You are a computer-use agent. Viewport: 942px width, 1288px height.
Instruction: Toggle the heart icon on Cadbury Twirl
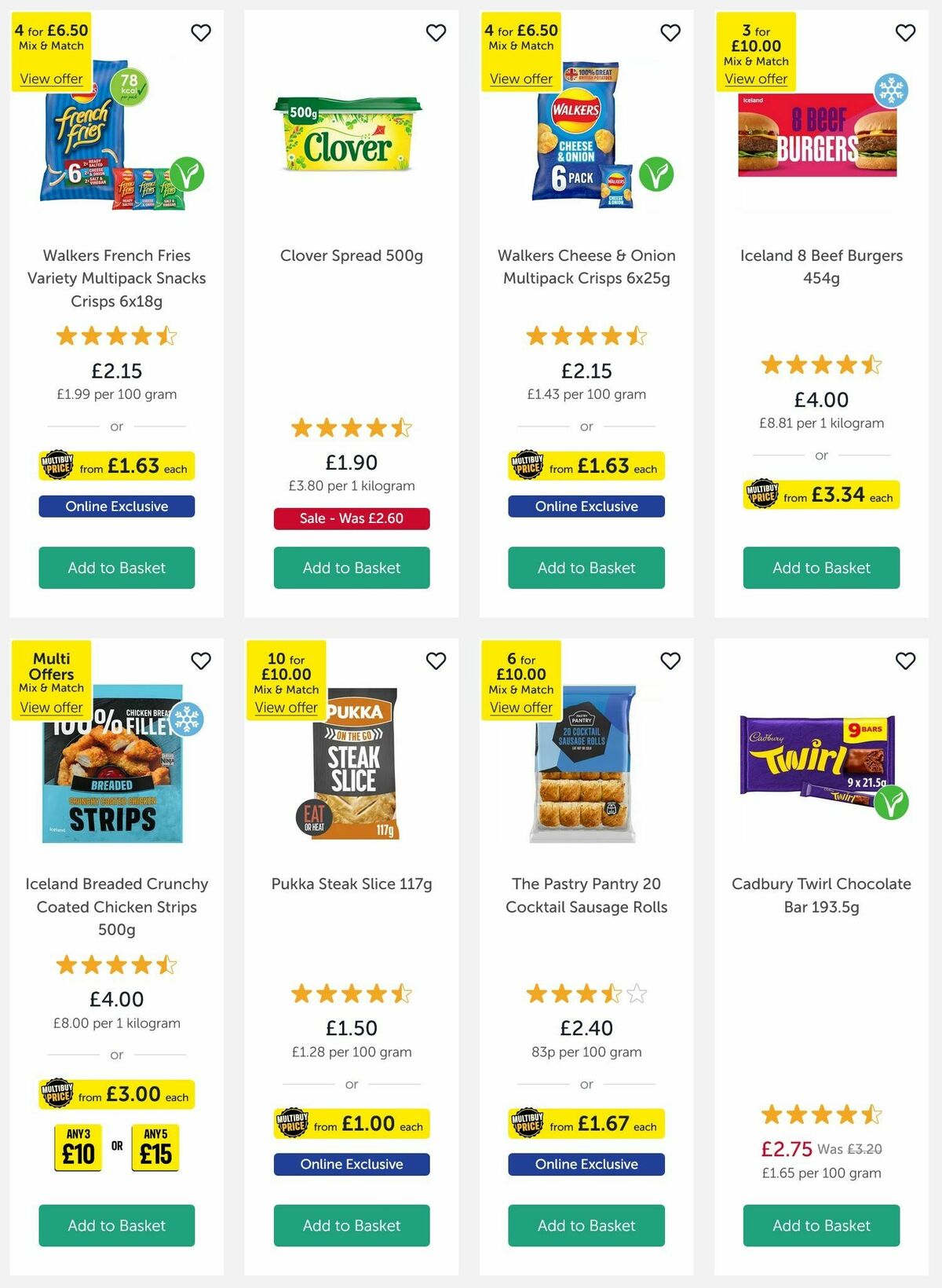point(904,661)
